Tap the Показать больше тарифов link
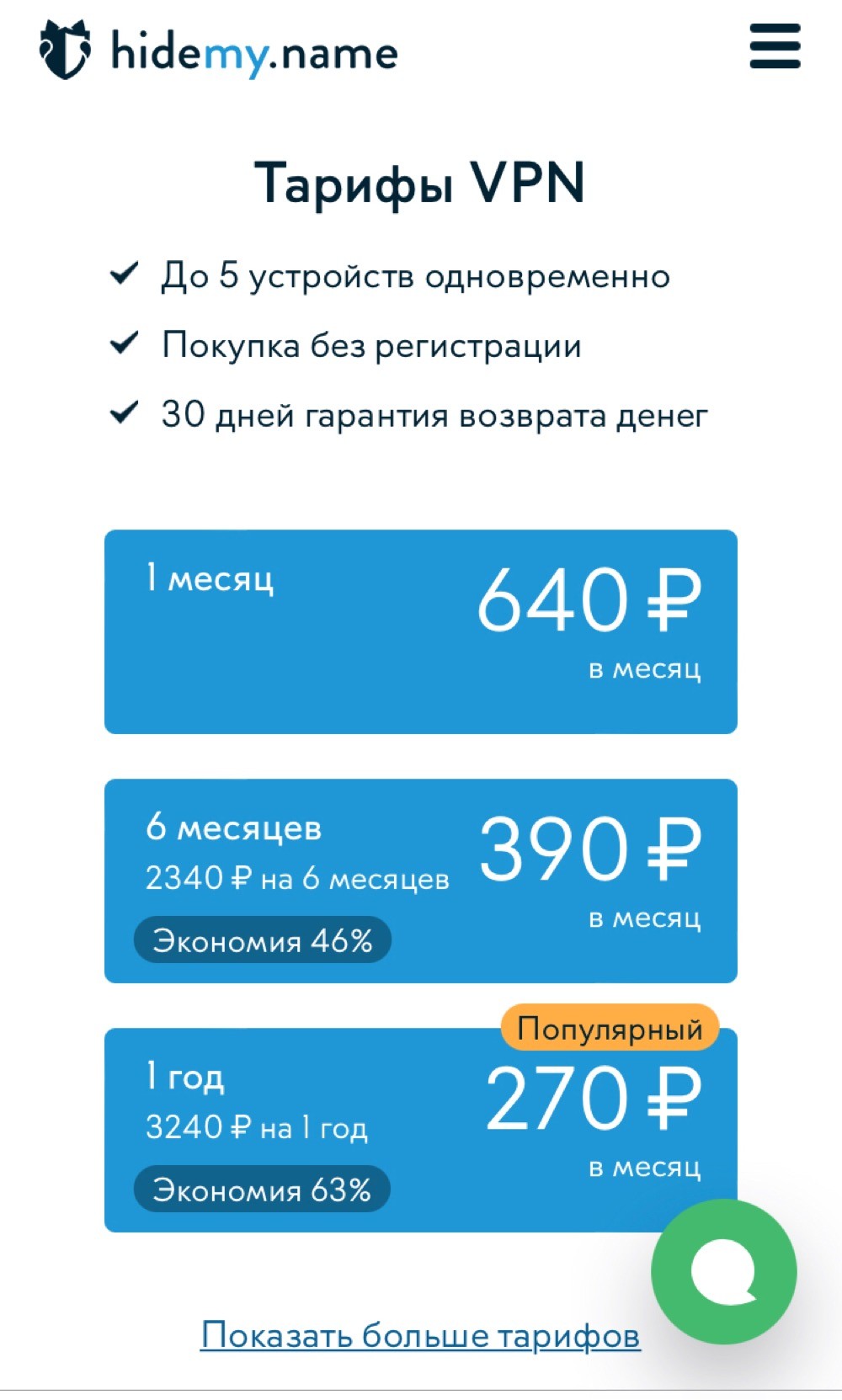The image size is (842, 1400). tap(420, 1335)
